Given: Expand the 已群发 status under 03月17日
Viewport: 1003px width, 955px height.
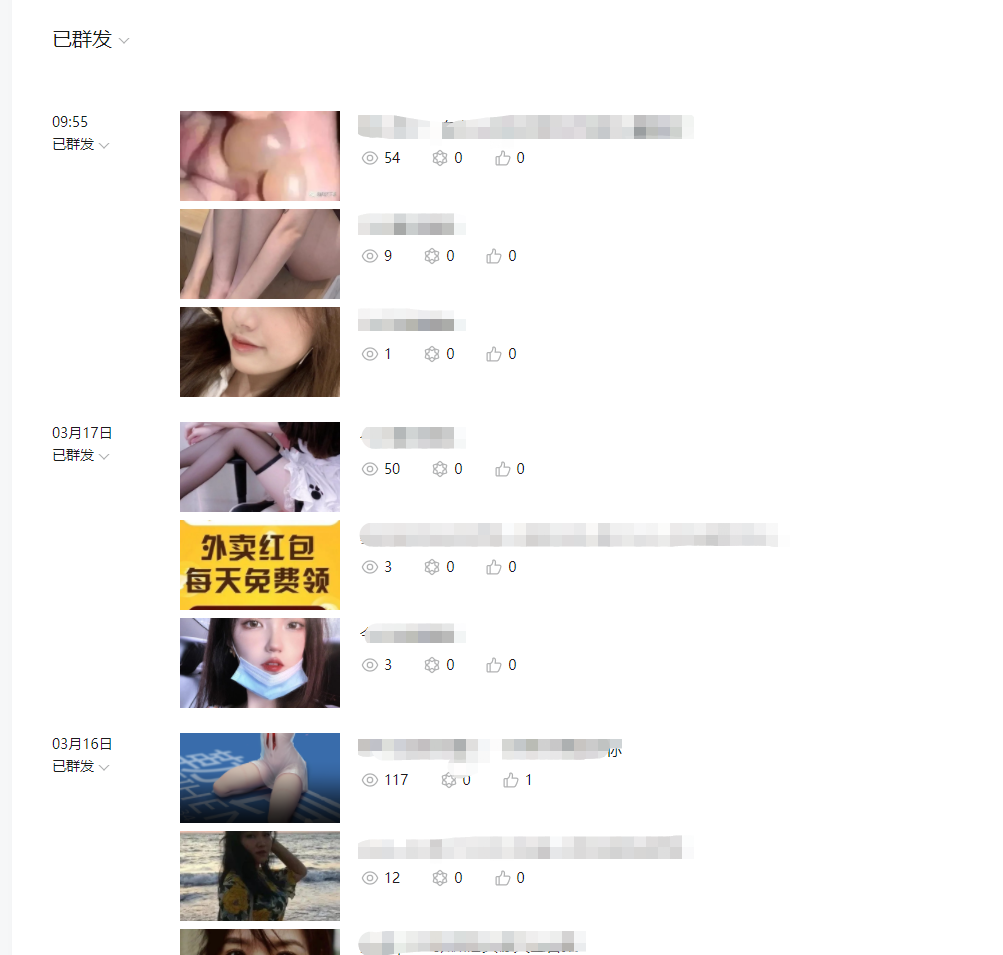Looking at the screenshot, I should [x=81, y=456].
